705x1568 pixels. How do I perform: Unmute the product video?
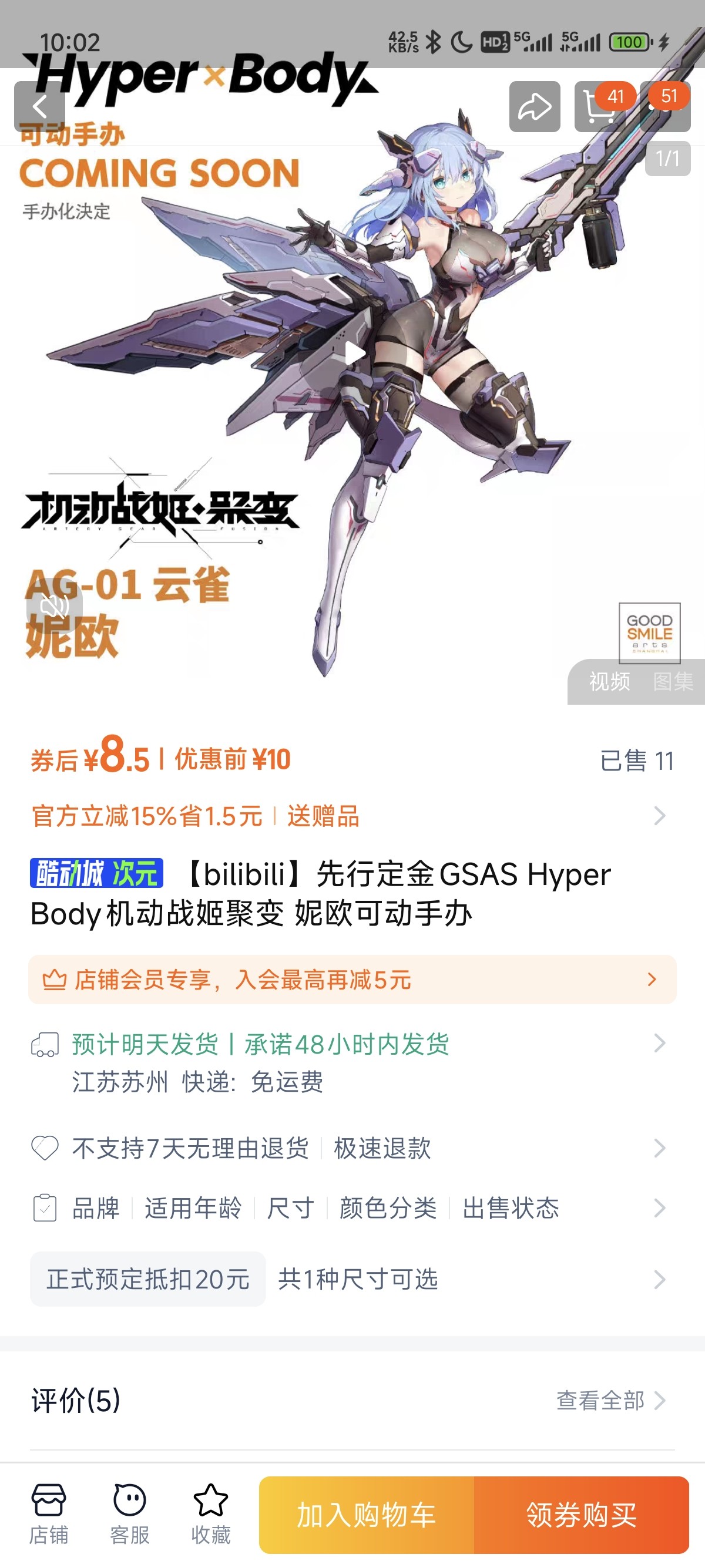pyautogui.click(x=54, y=606)
